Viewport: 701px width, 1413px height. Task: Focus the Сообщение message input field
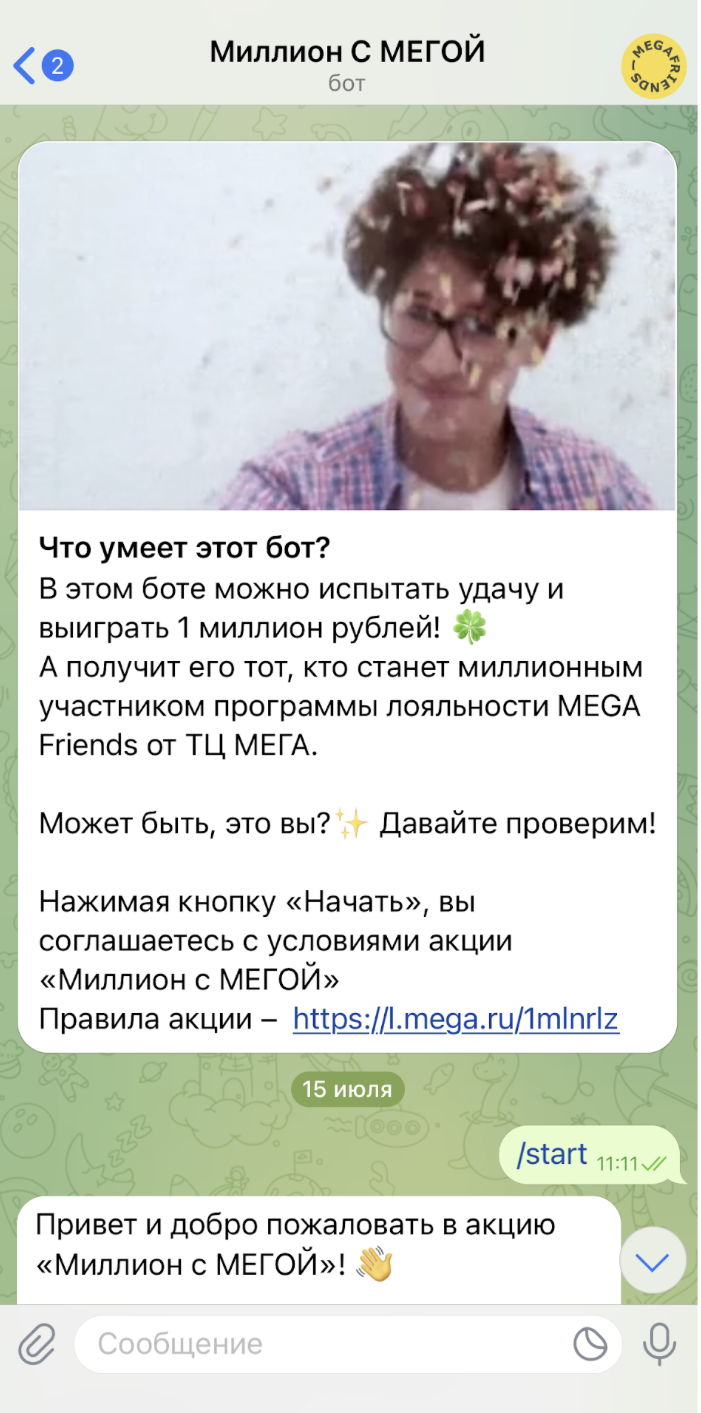tap(320, 1344)
